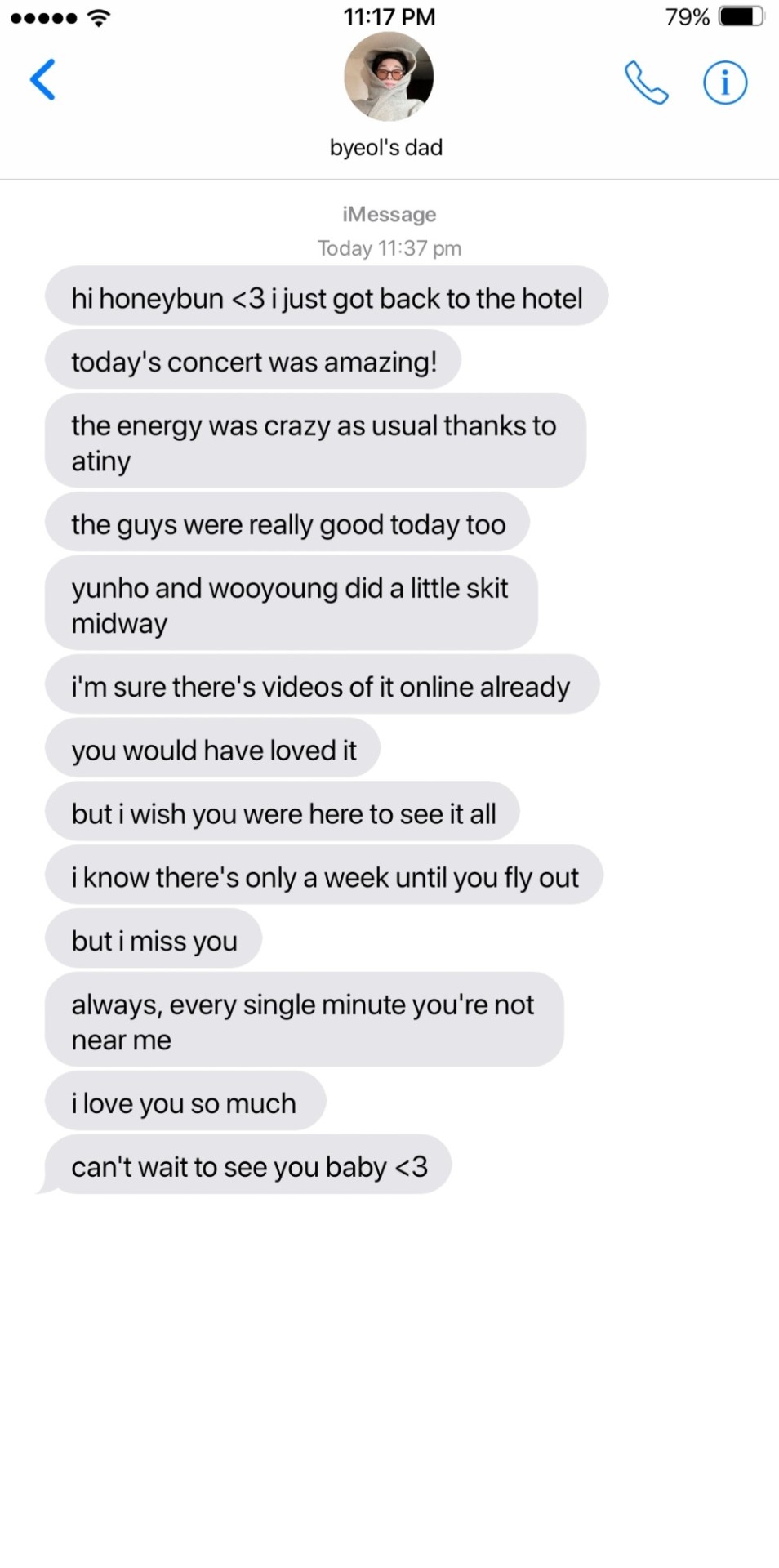
Task: Open byeol's dad contact profile picture
Action: point(389,78)
